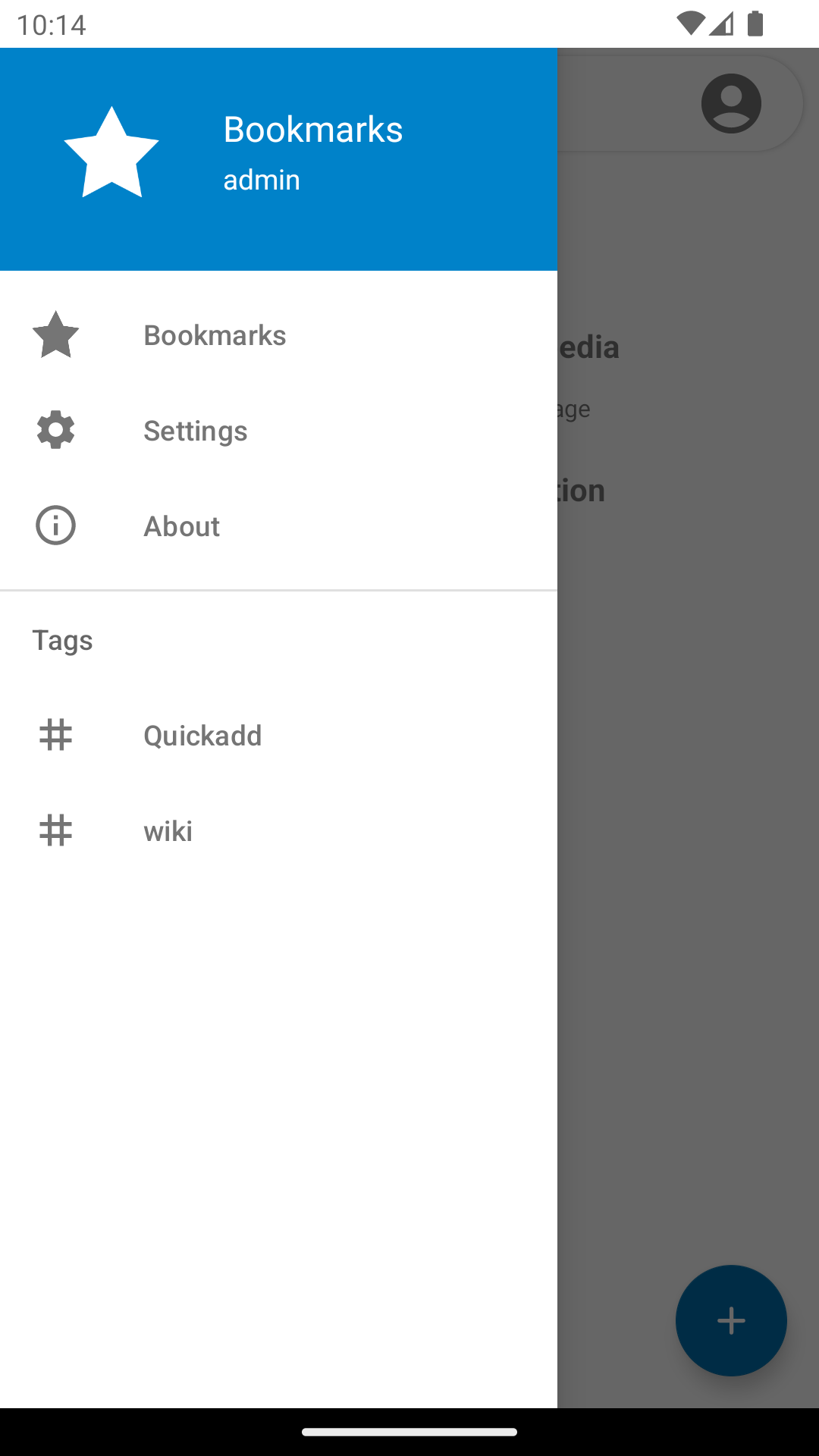Screen dimensions: 819x1456
Task: Open the About page
Action: [x=182, y=526]
